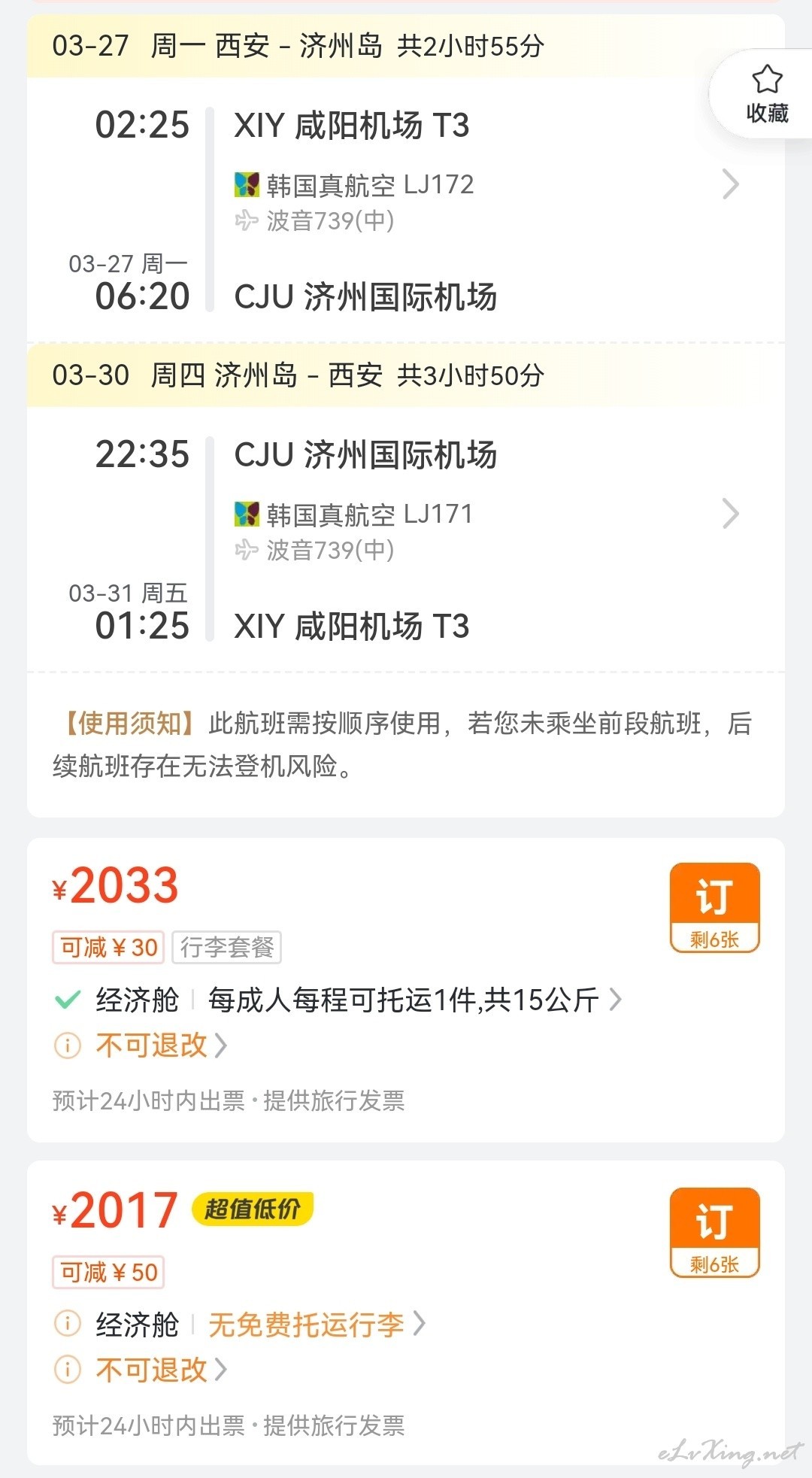Tap the 可减¥30 discount tag
Screen dimensions: 812x1478
tap(108, 947)
